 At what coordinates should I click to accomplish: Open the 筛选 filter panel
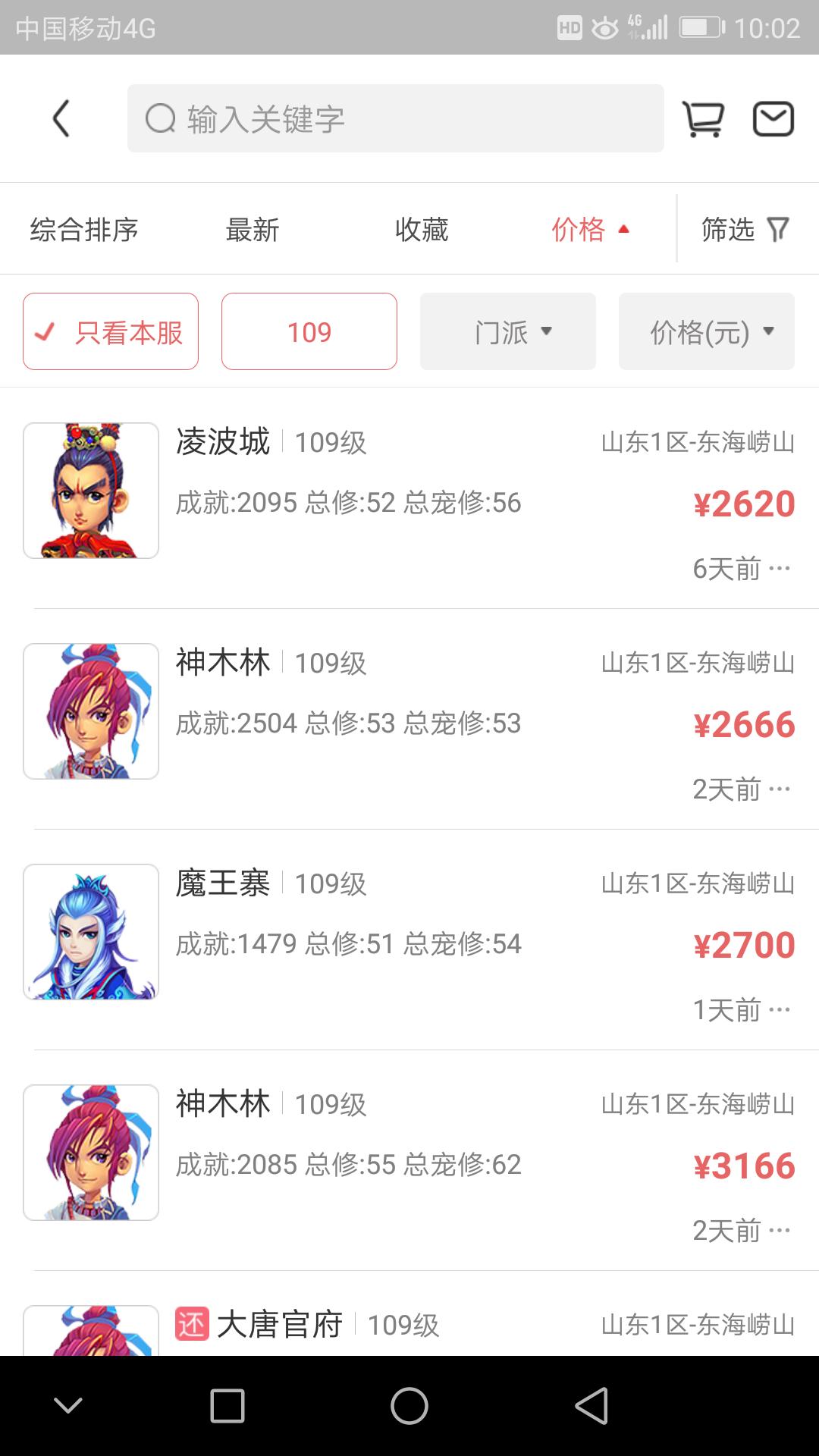[x=745, y=229]
